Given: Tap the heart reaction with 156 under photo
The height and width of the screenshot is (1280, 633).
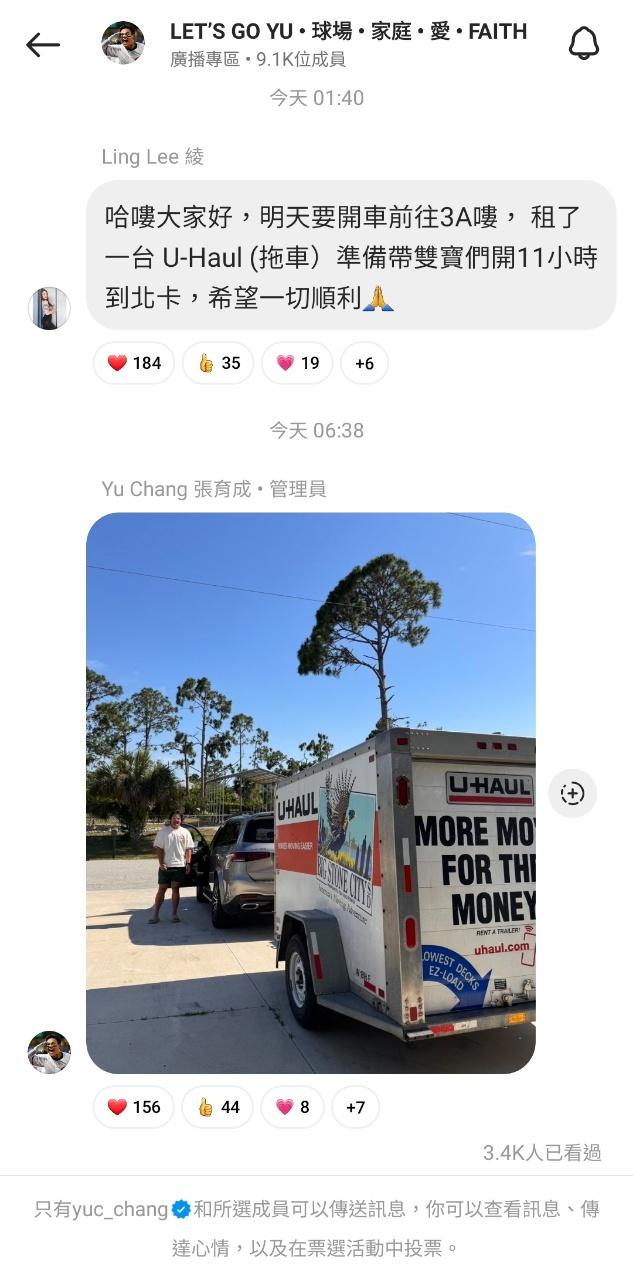Looking at the screenshot, I should tap(134, 1107).
